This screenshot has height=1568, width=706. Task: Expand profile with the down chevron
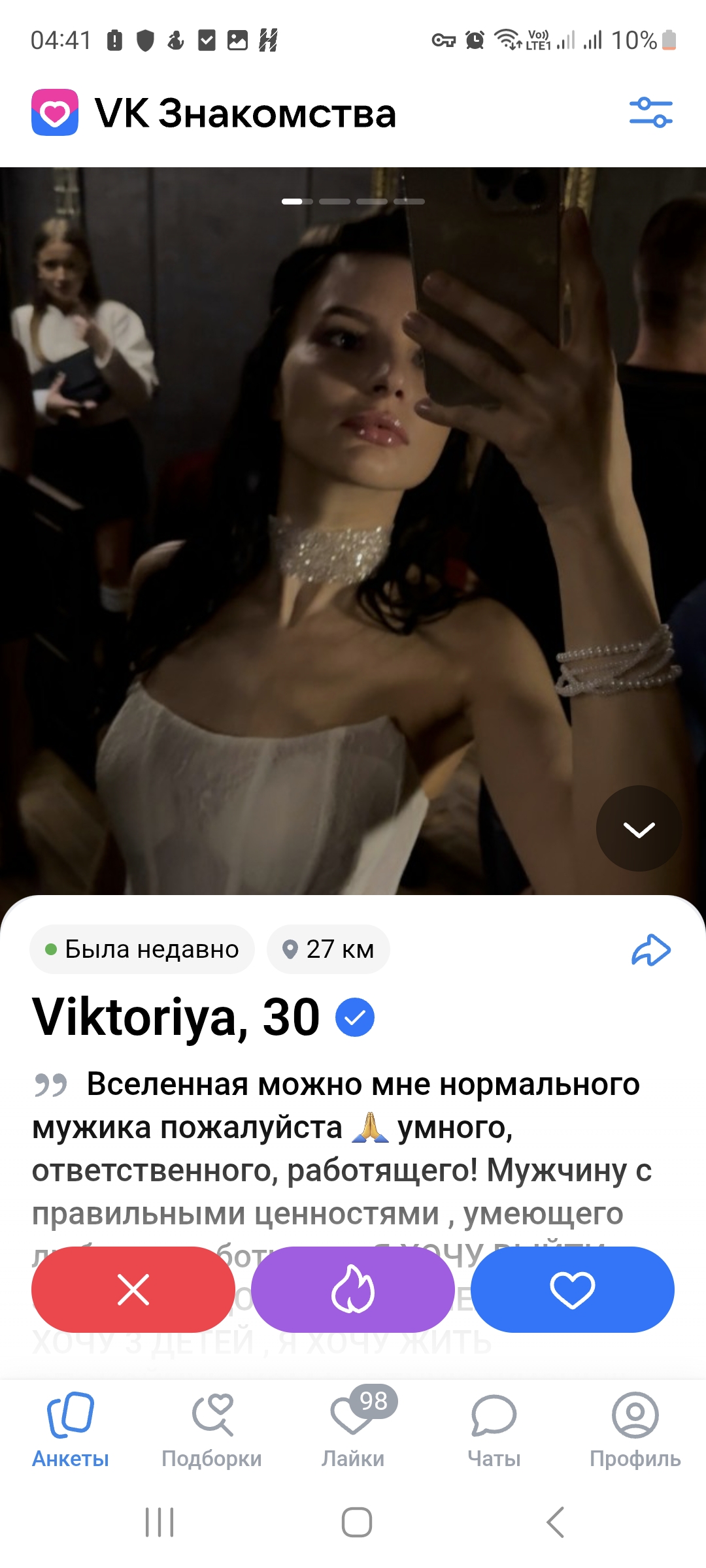click(x=639, y=828)
